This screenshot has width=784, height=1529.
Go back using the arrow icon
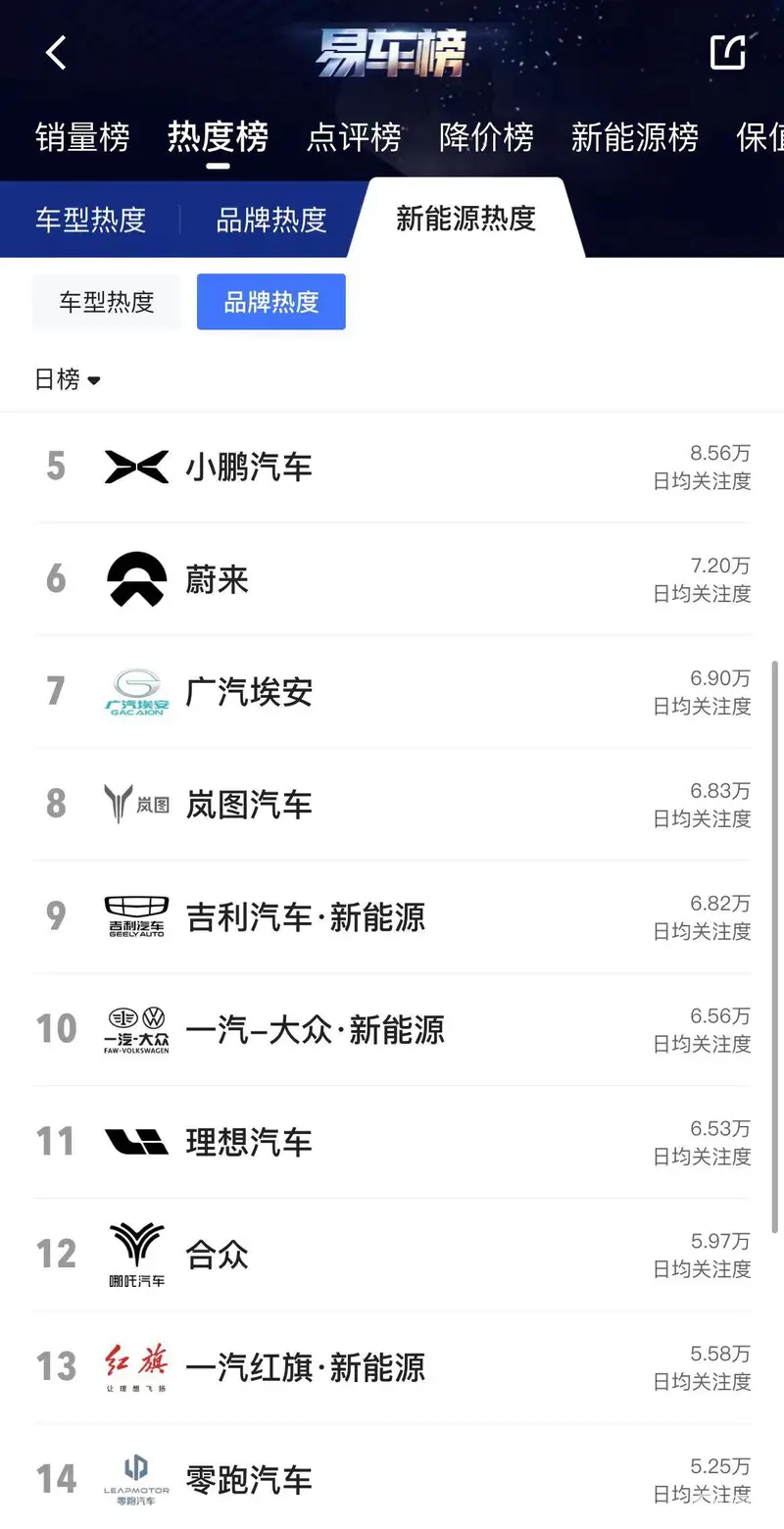pos(56,53)
